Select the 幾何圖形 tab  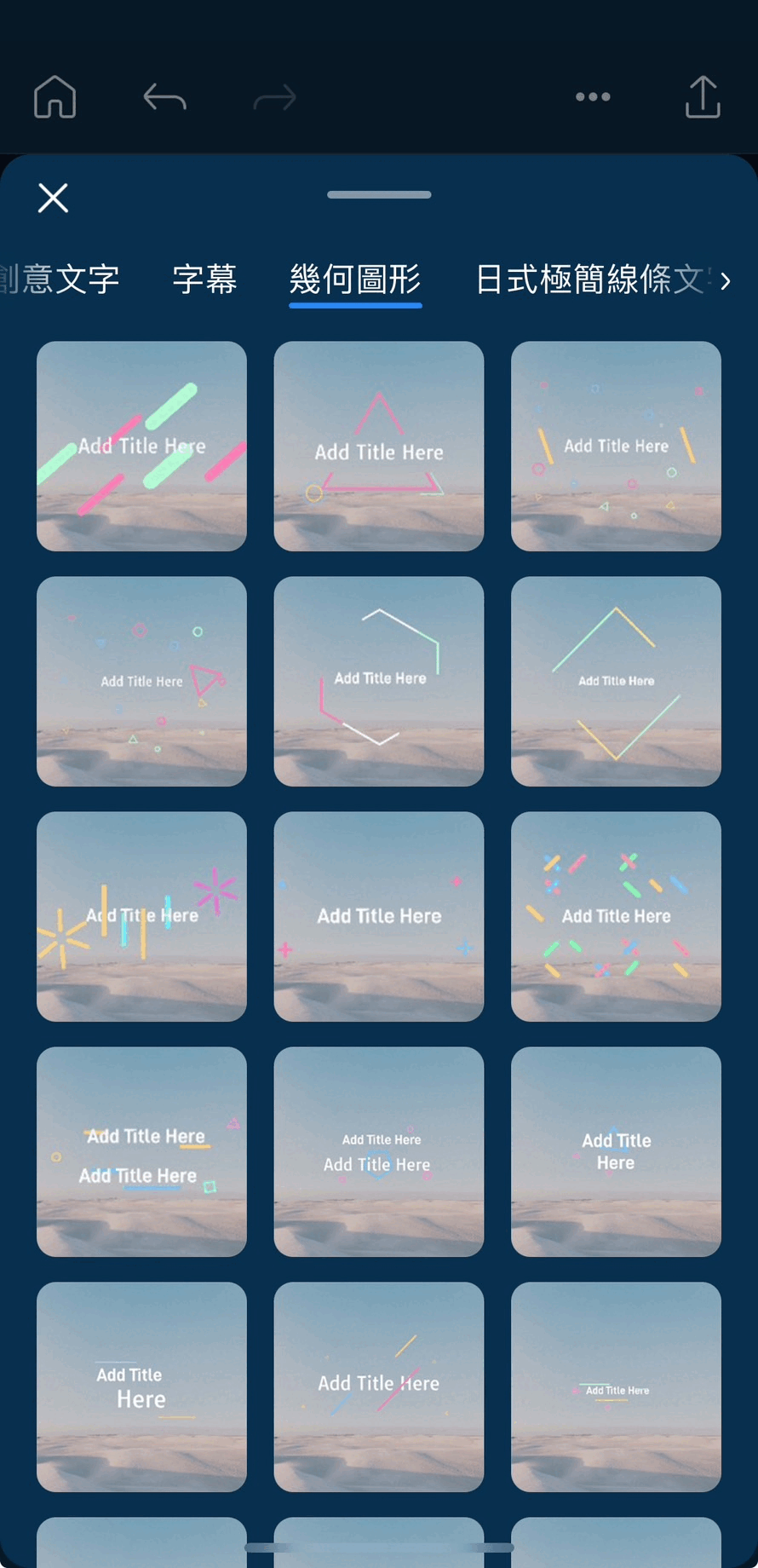(355, 280)
